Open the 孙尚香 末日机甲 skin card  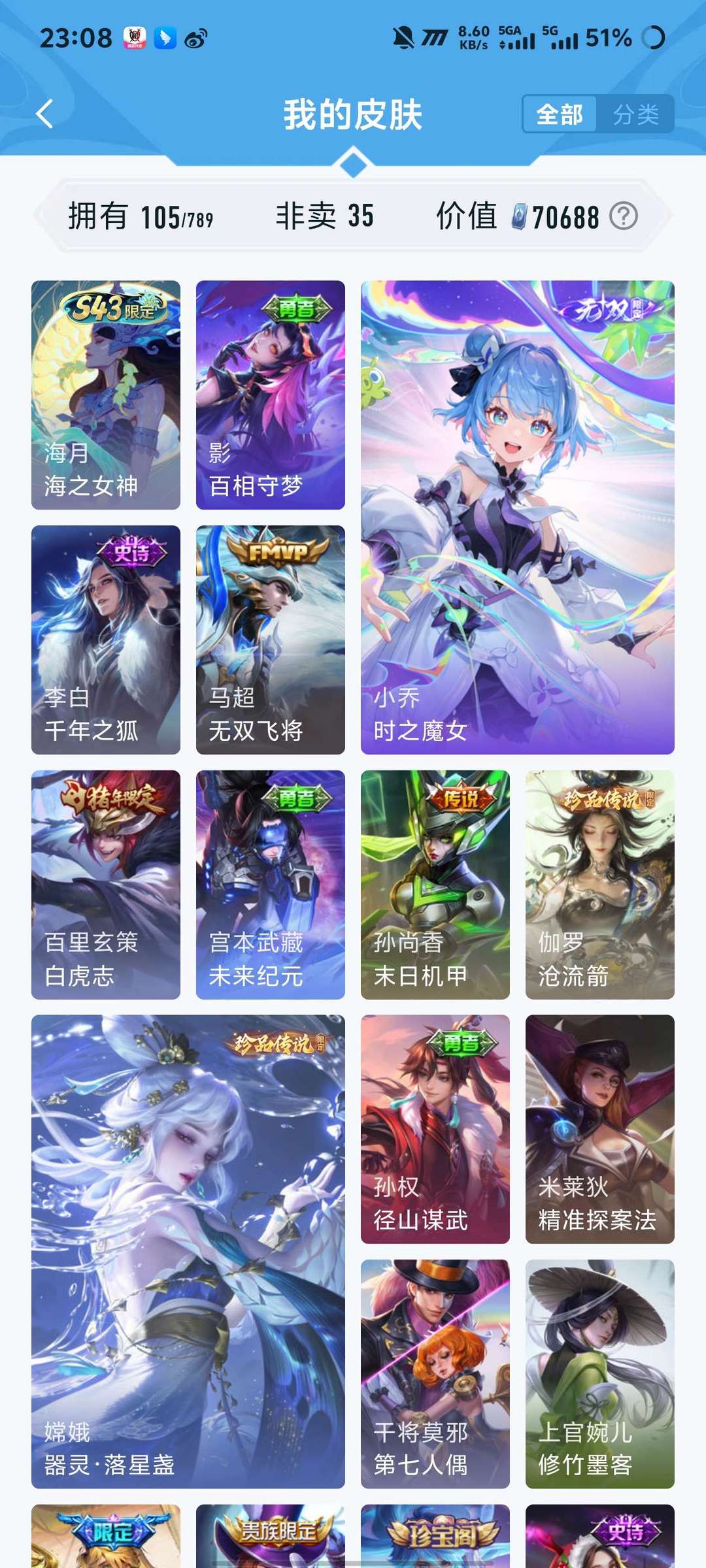[x=435, y=885]
